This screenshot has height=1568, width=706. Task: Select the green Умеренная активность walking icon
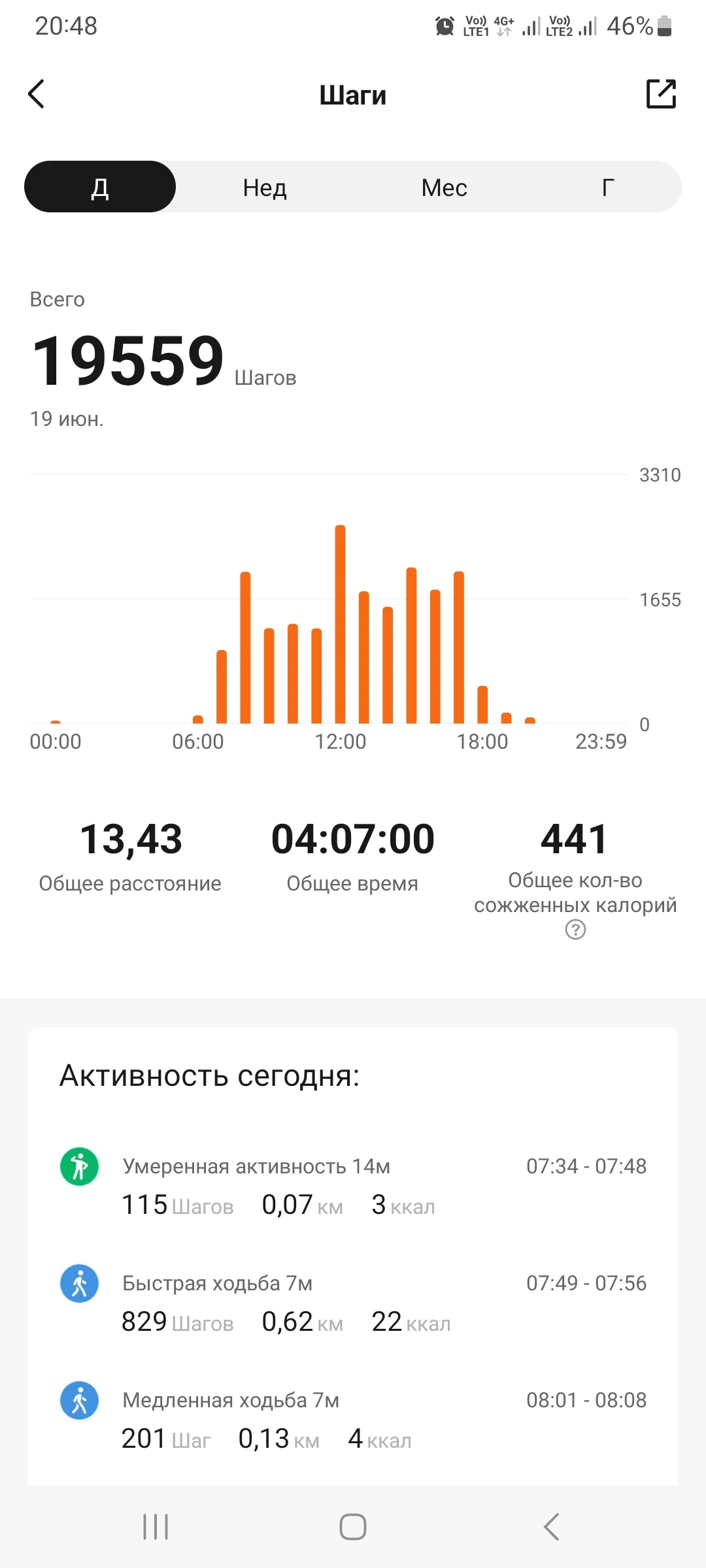point(78,1166)
